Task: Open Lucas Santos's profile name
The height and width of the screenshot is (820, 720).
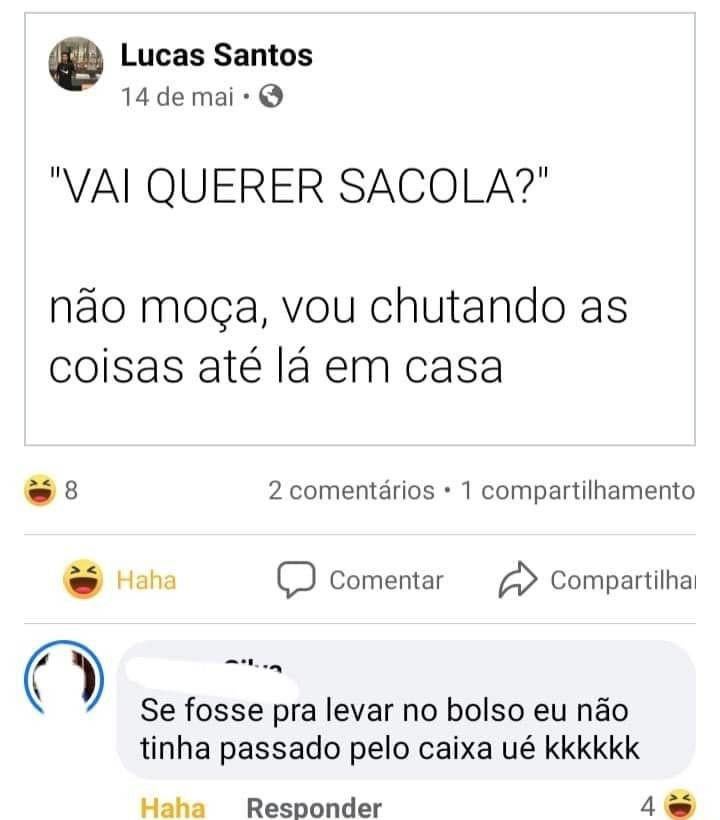Action: coord(216,56)
